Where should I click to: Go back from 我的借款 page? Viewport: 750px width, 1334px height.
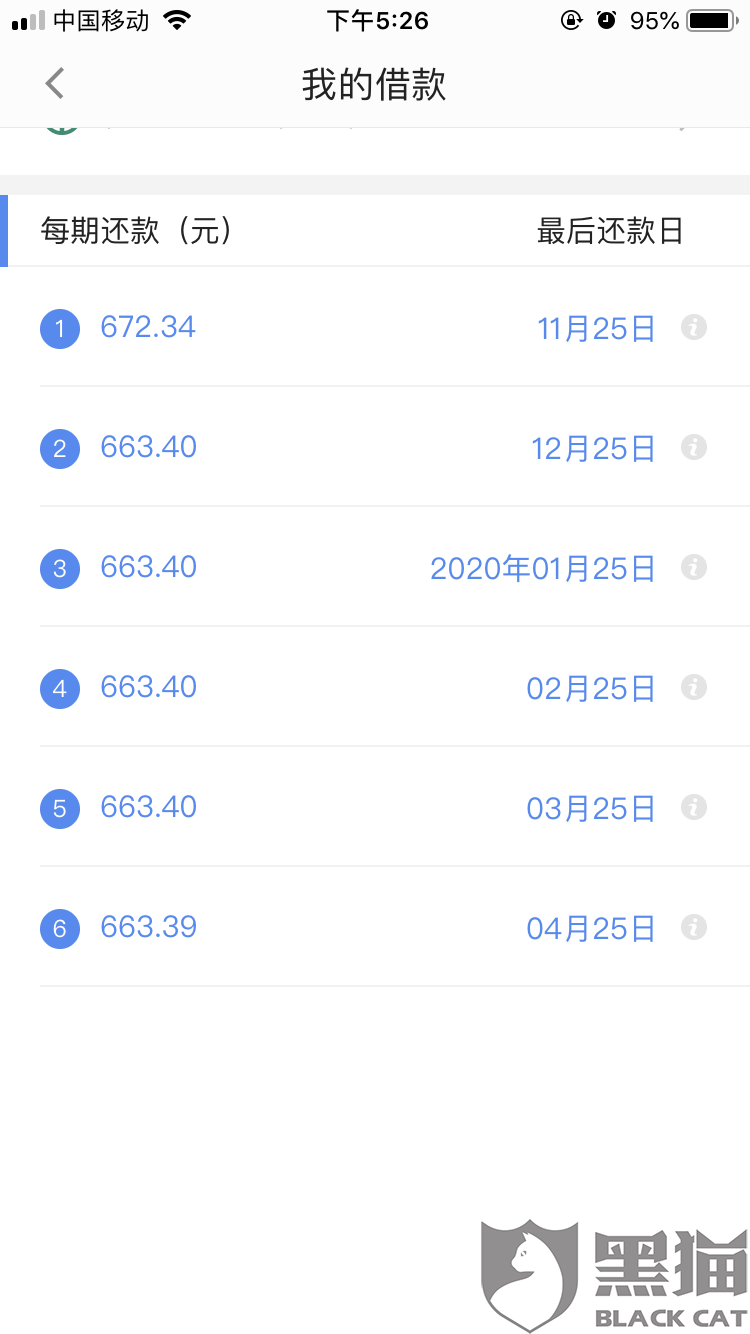tap(55, 84)
